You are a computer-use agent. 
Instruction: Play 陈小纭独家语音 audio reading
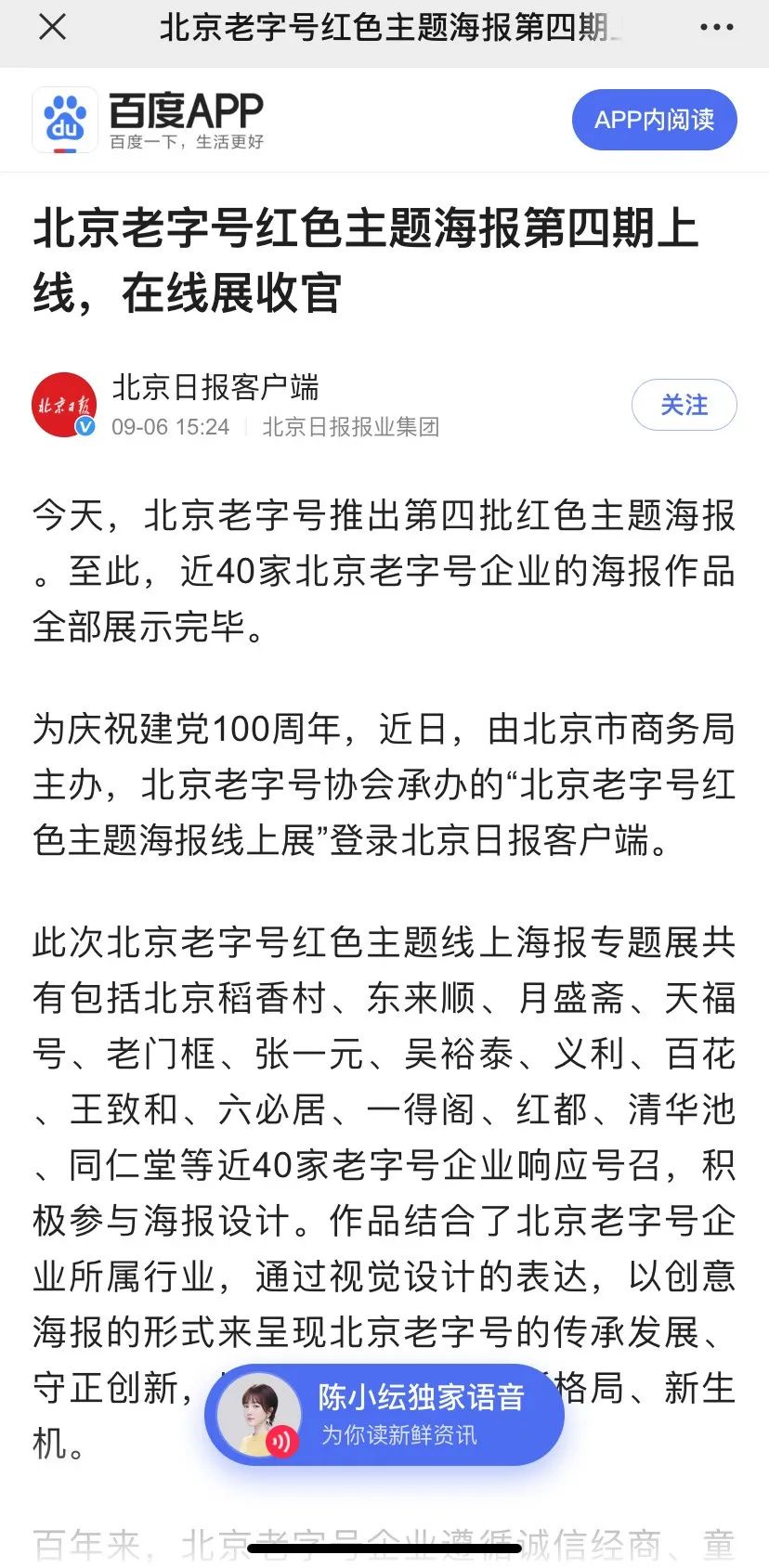384,1414
